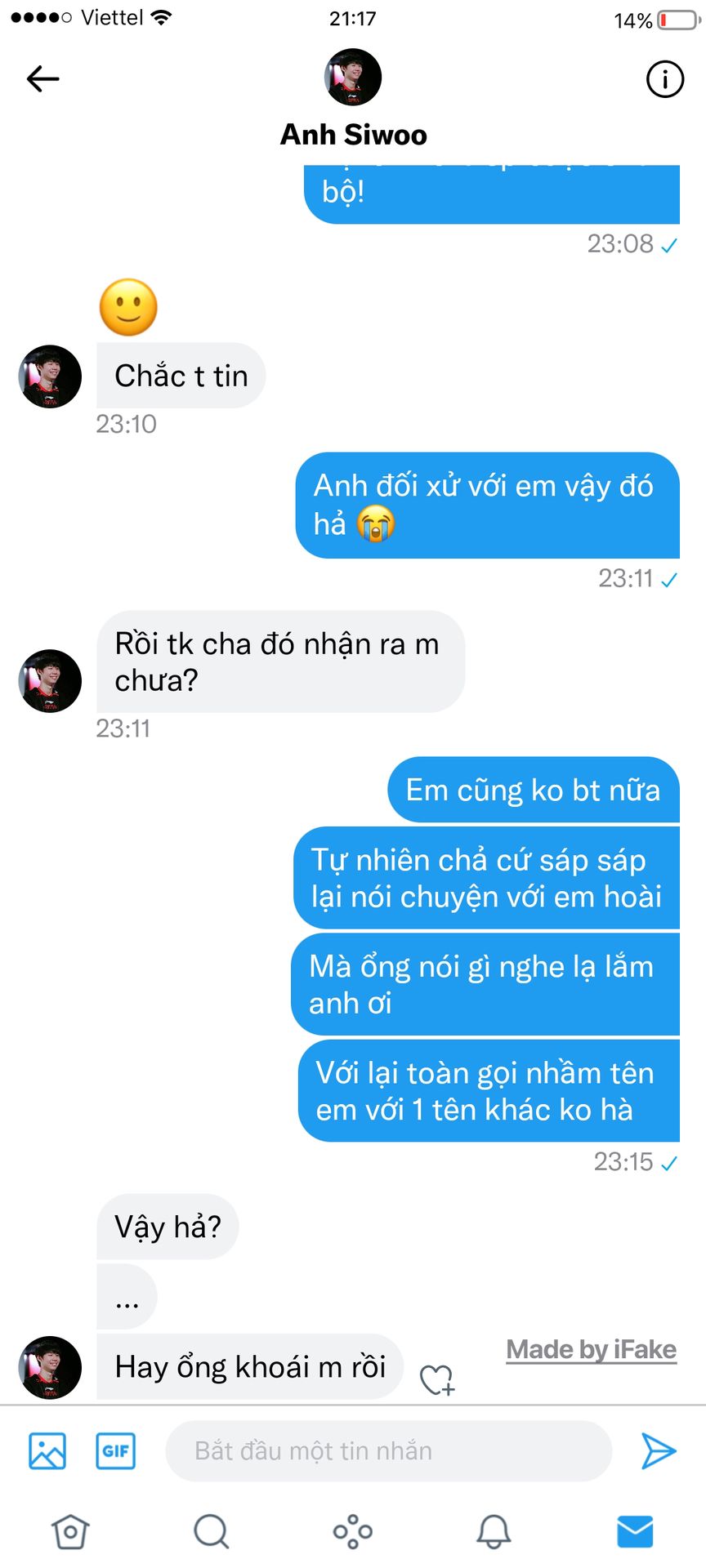Open the notifications bell tab
The height and width of the screenshot is (1568, 706).
click(x=494, y=1531)
